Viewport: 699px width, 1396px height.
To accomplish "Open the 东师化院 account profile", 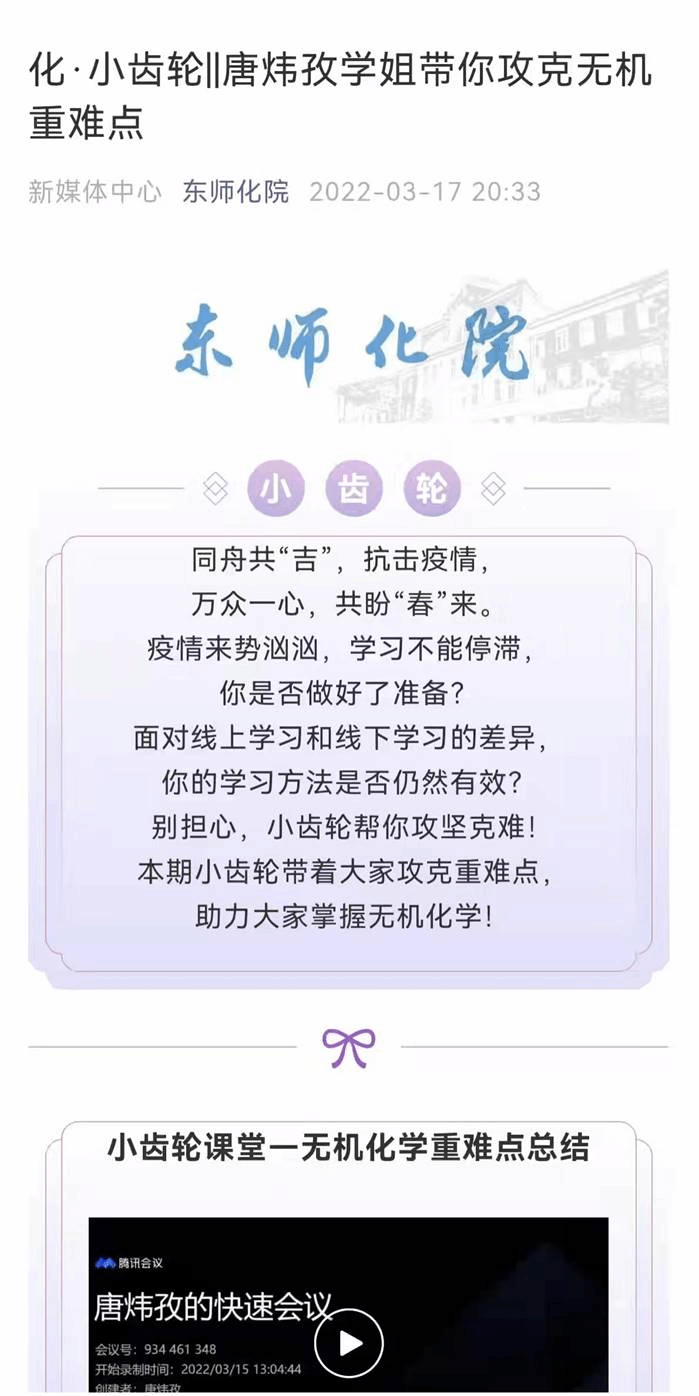I will [x=235, y=192].
